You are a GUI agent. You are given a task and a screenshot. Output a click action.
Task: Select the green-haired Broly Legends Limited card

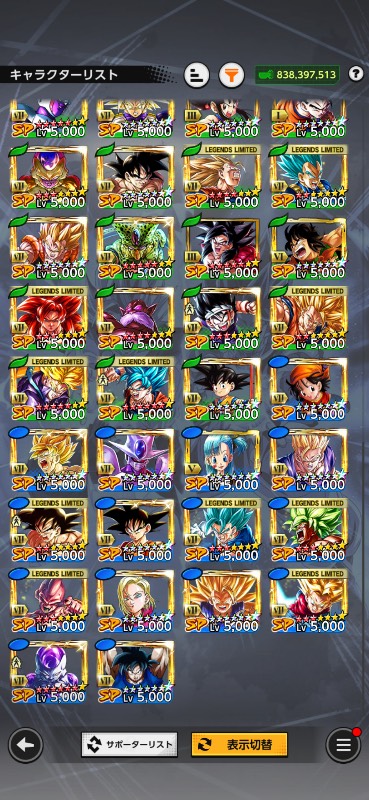click(309, 531)
